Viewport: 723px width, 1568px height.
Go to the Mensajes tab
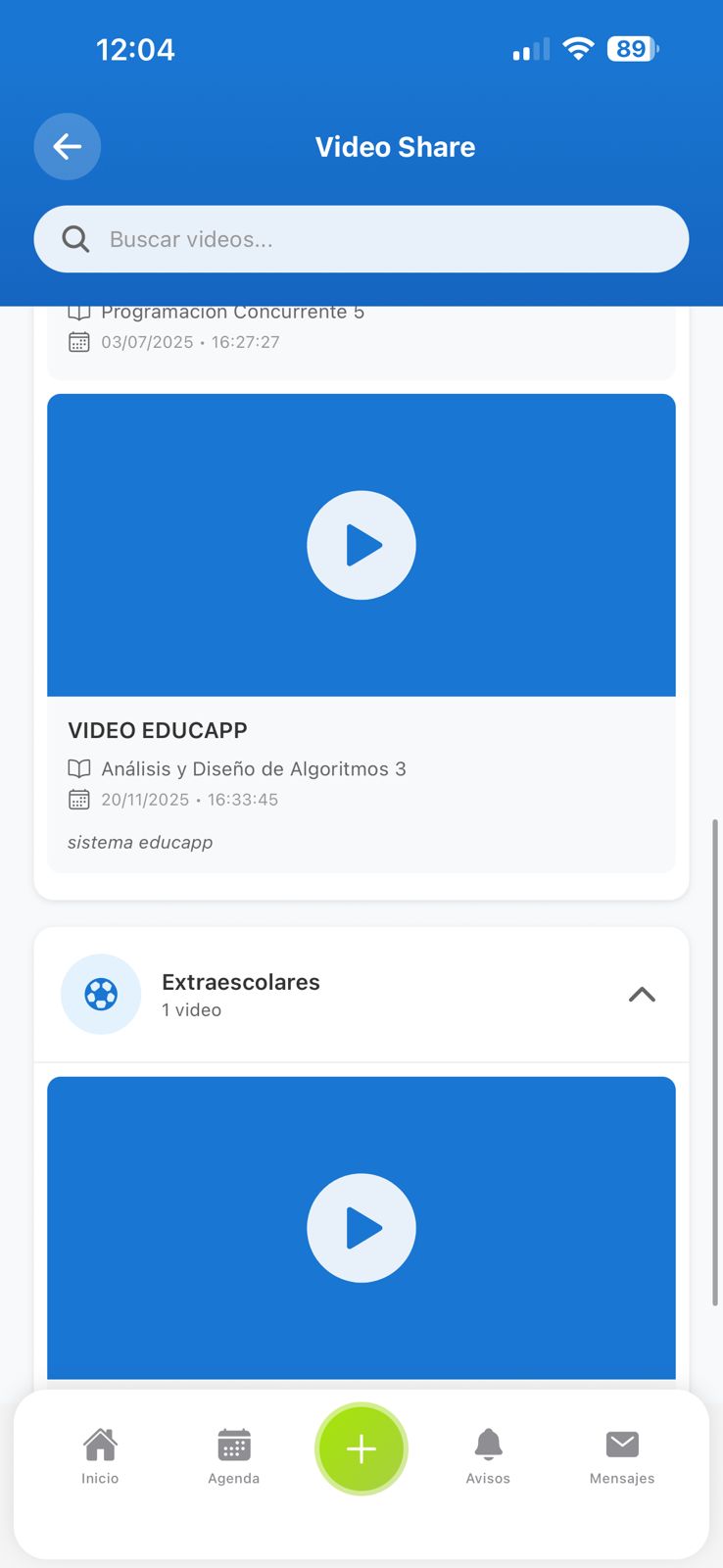click(x=622, y=1455)
